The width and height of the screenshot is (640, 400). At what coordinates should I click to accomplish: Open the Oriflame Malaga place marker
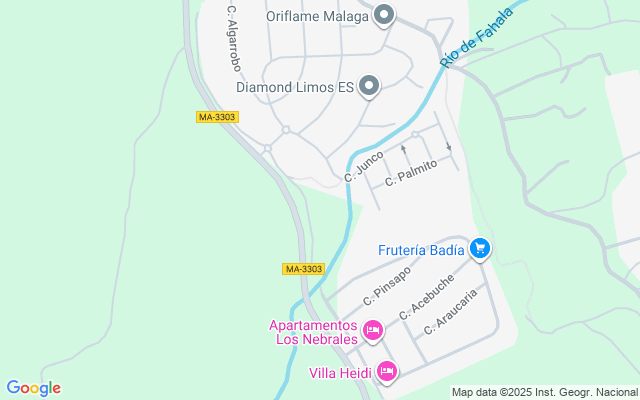coord(384,15)
